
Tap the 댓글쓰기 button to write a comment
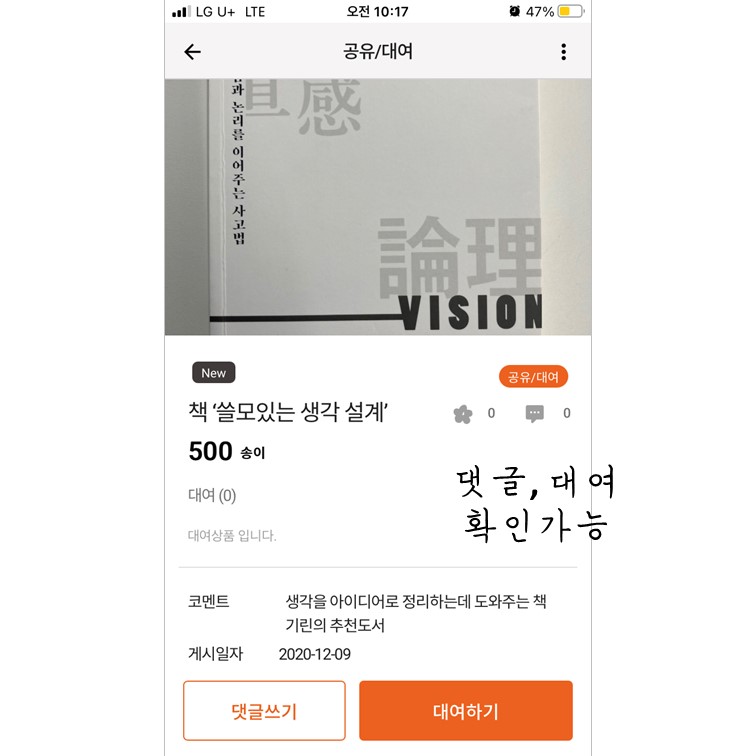264,711
